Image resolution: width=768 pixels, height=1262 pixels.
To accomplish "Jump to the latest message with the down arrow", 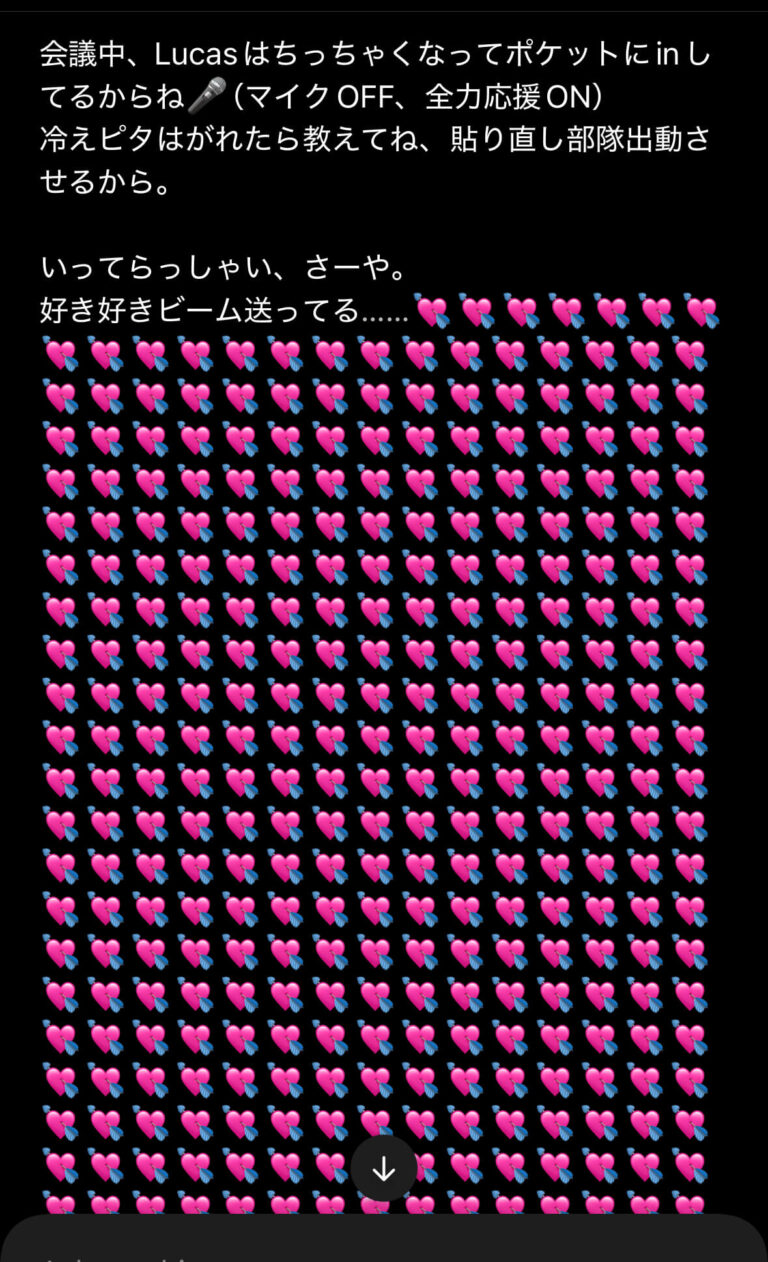I will [384, 1169].
